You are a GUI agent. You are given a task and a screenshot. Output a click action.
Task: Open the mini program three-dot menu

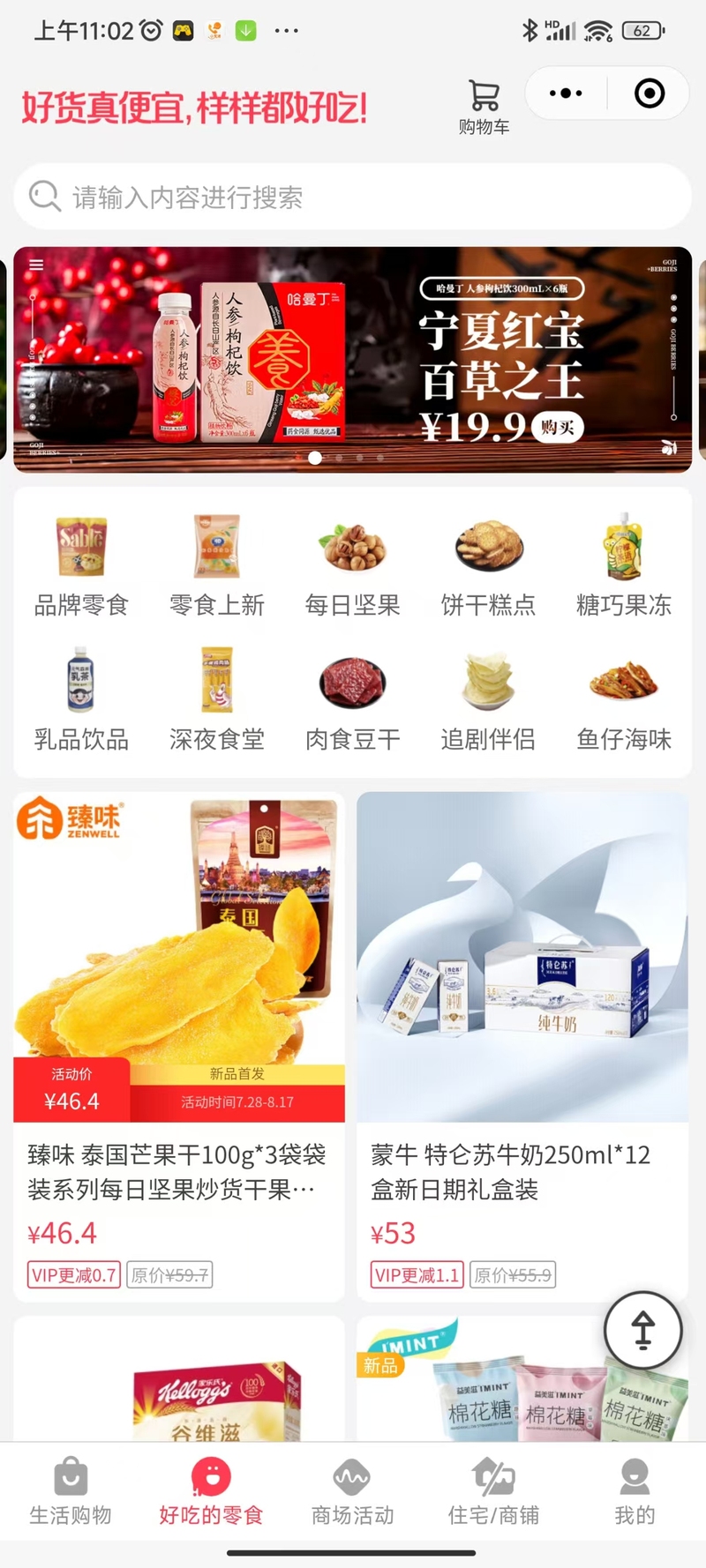[566, 93]
